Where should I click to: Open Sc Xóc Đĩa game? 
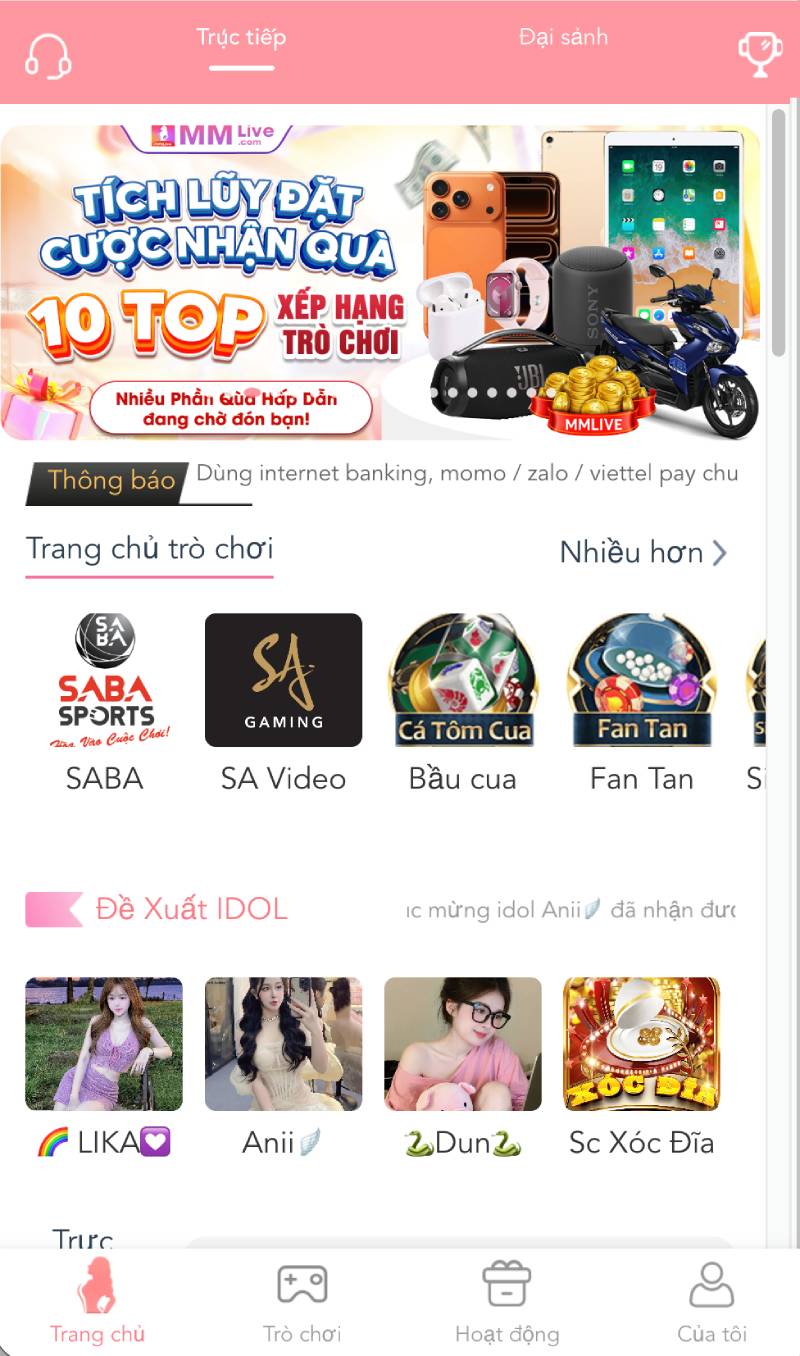point(641,1043)
